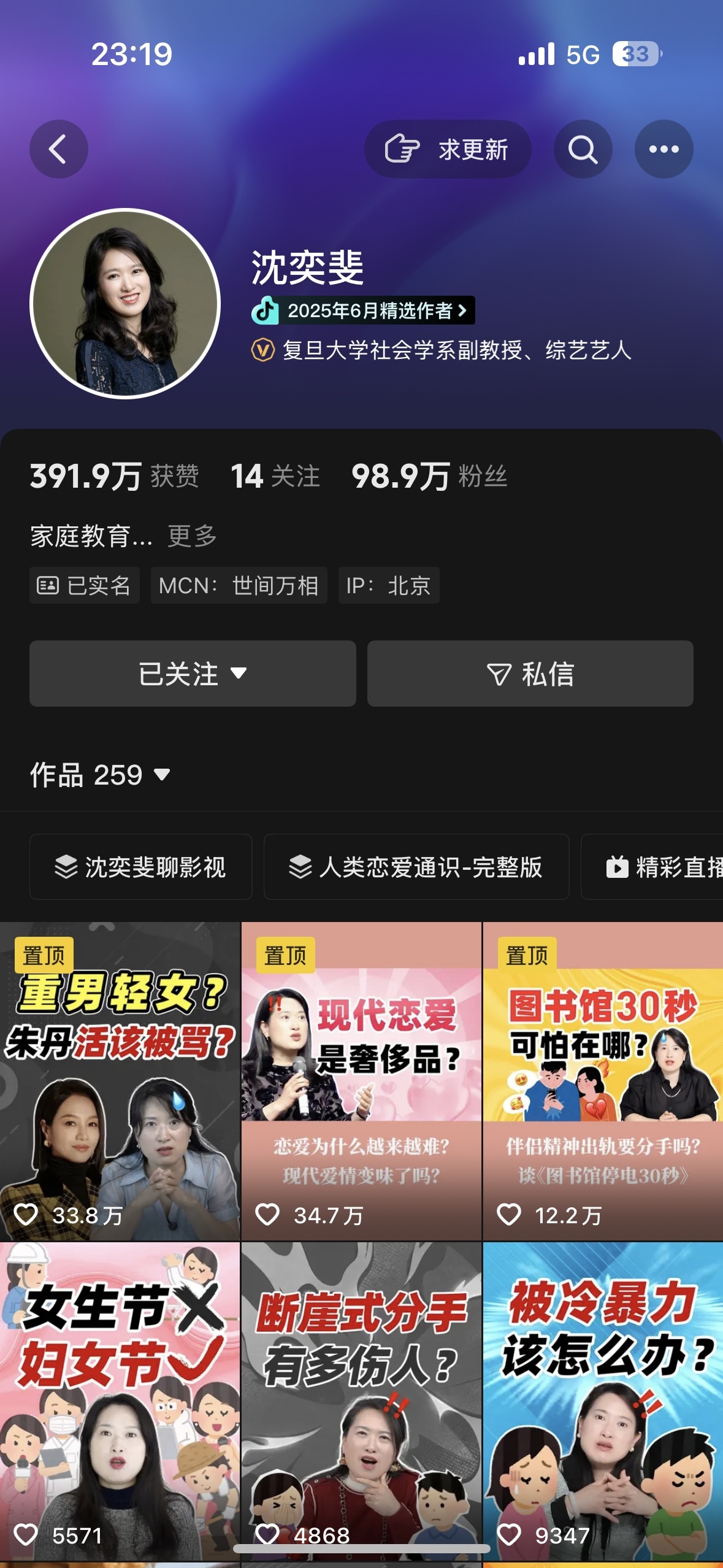Tap the back arrow to return

coord(58,148)
